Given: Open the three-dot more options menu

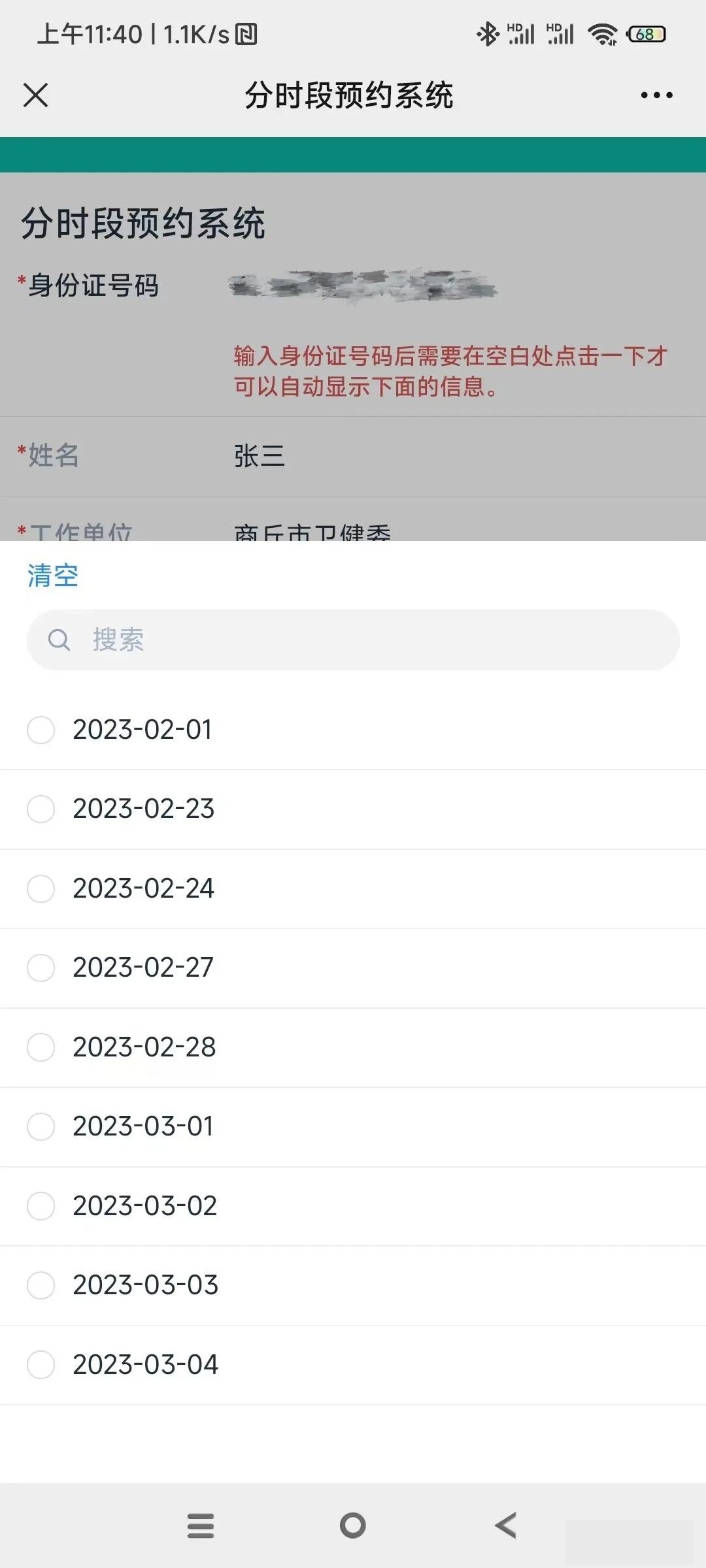Looking at the screenshot, I should (x=656, y=95).
